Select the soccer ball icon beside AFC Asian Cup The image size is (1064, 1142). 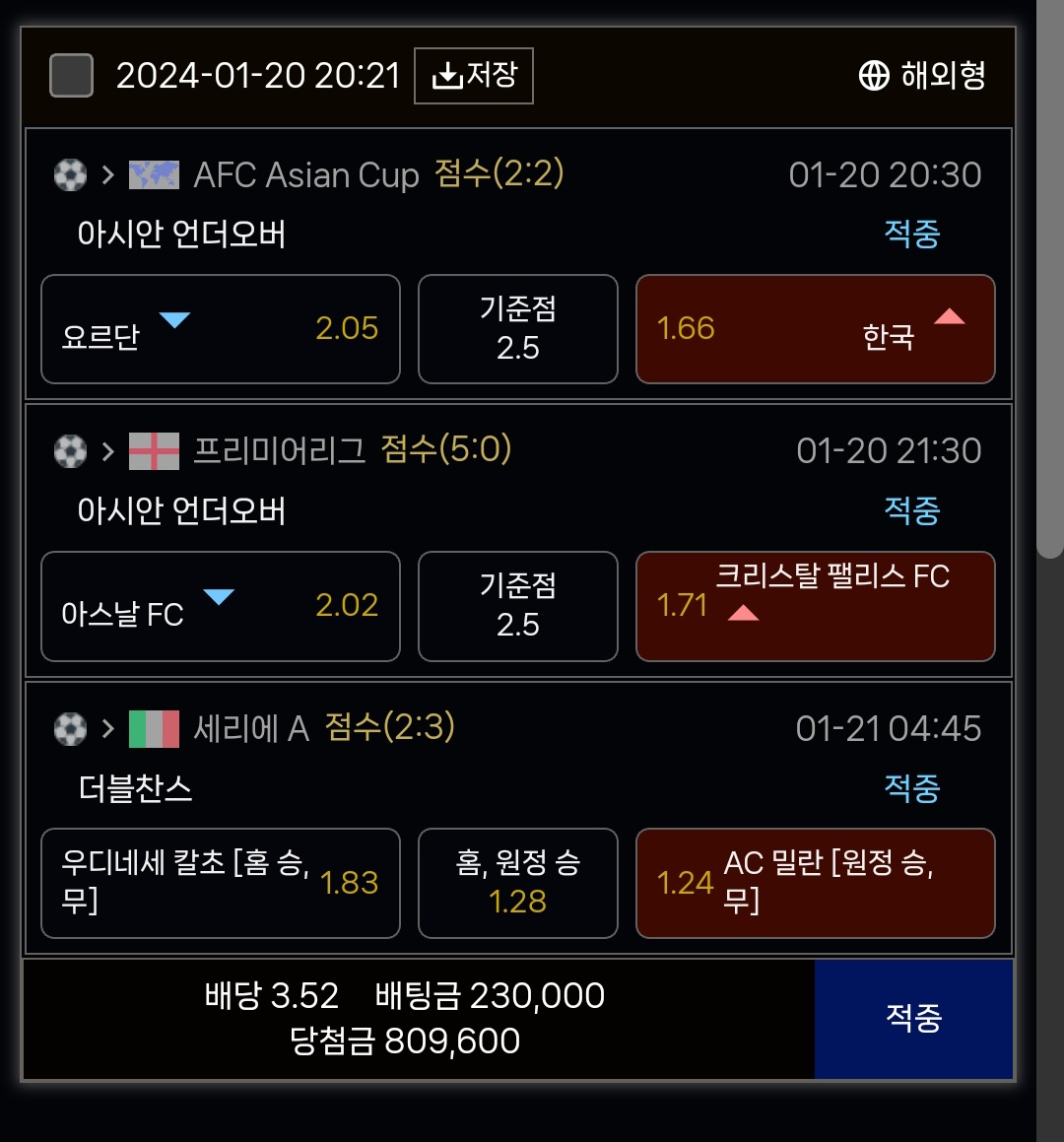(x=69, y=174)
